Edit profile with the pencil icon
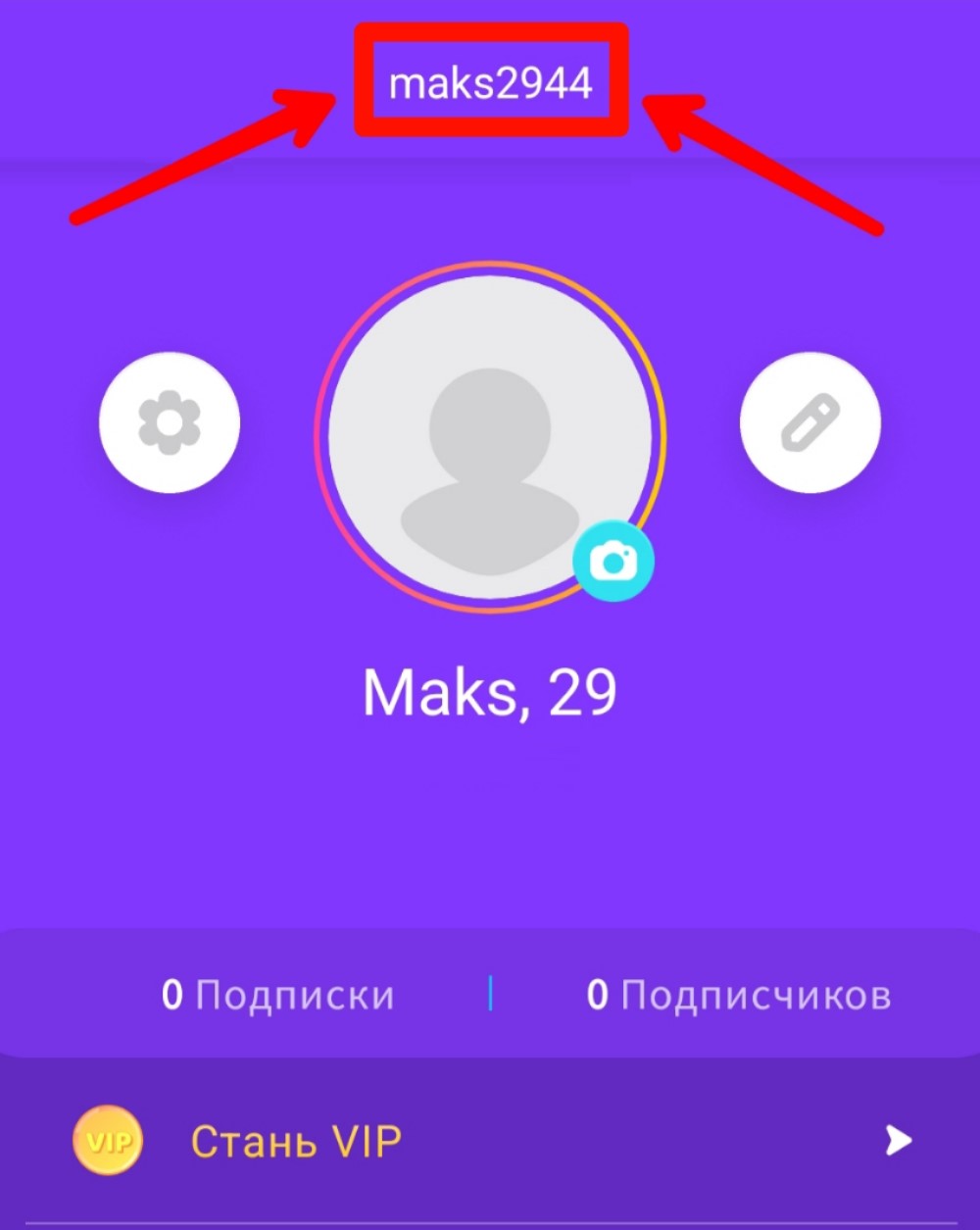 (x=810, y=423)
